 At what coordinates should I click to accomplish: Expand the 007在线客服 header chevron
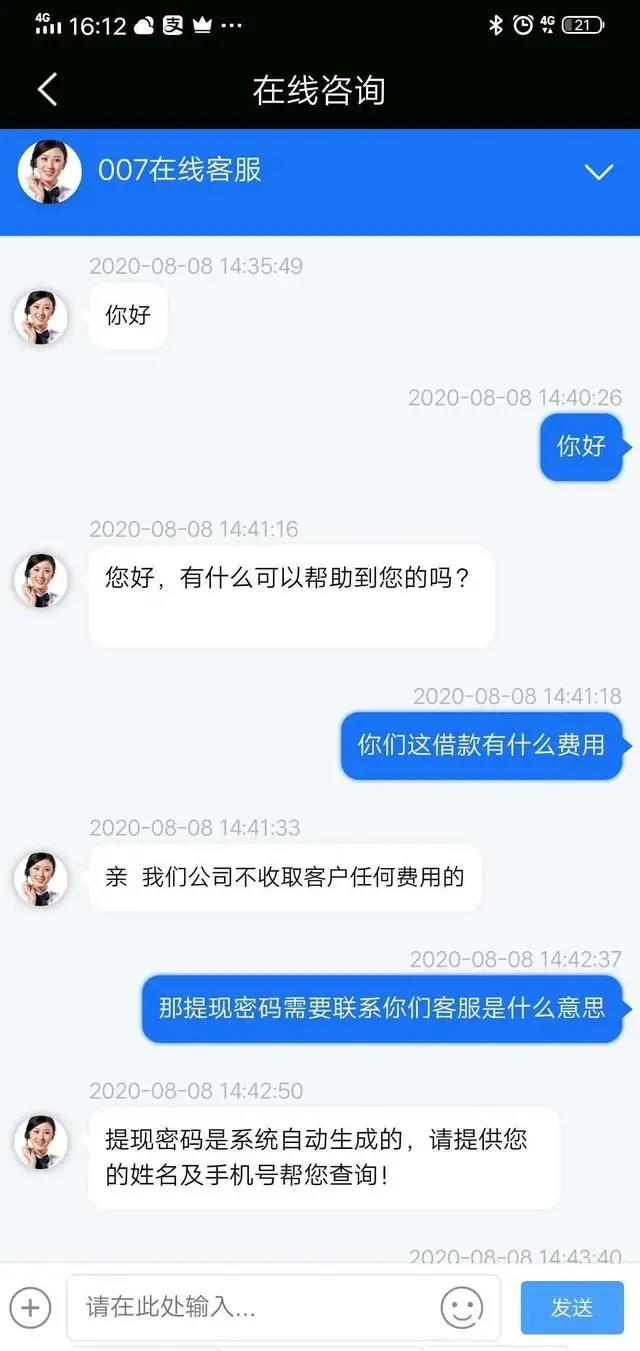tap(598, 172)
